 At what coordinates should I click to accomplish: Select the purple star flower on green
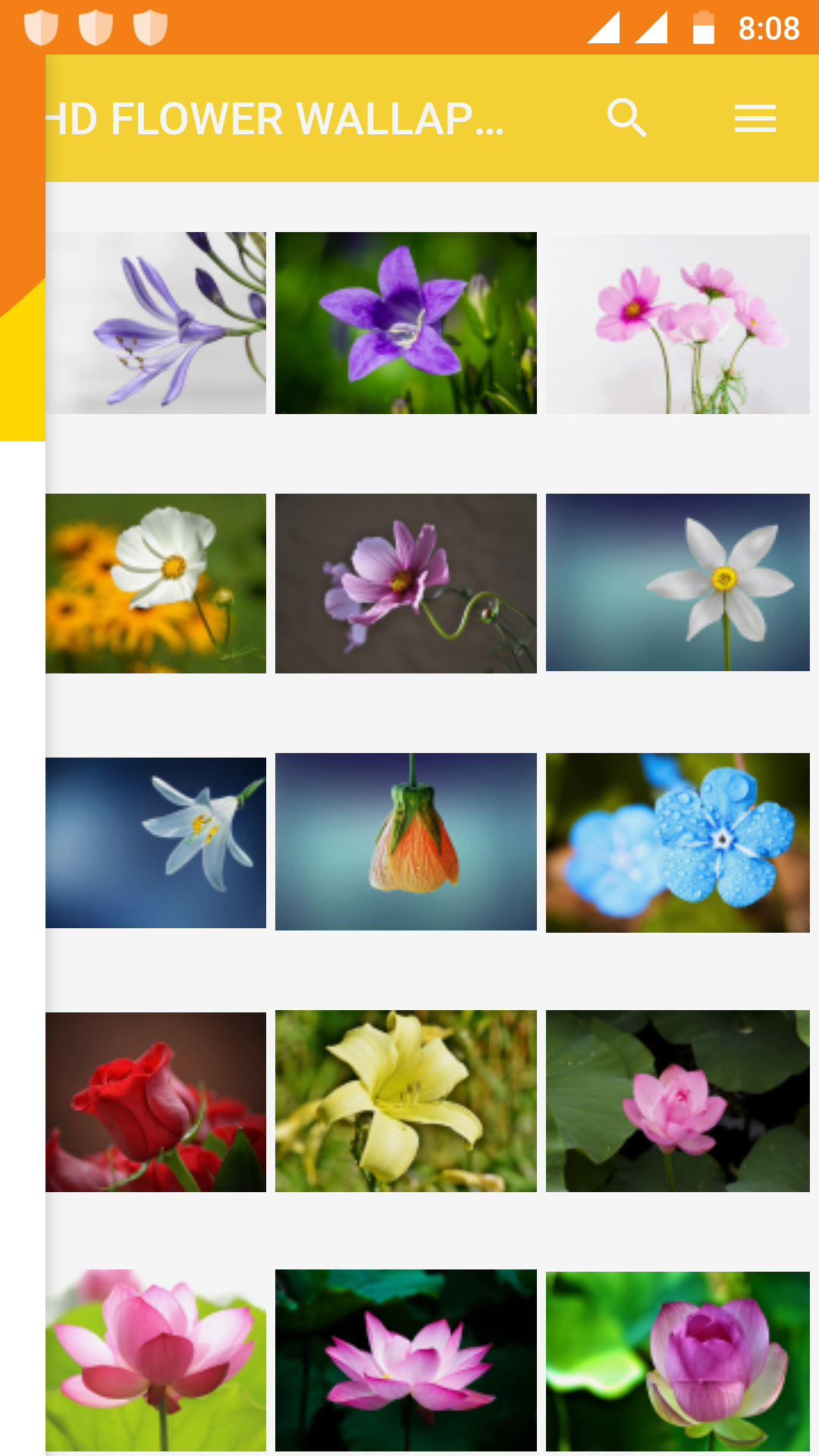(406, 323)
